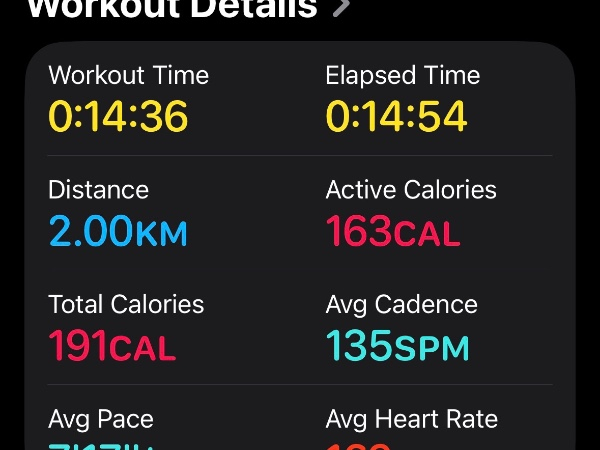Open Workout Details via the header chevron
This screenshot has height=450, width=600.
point(342,8)
